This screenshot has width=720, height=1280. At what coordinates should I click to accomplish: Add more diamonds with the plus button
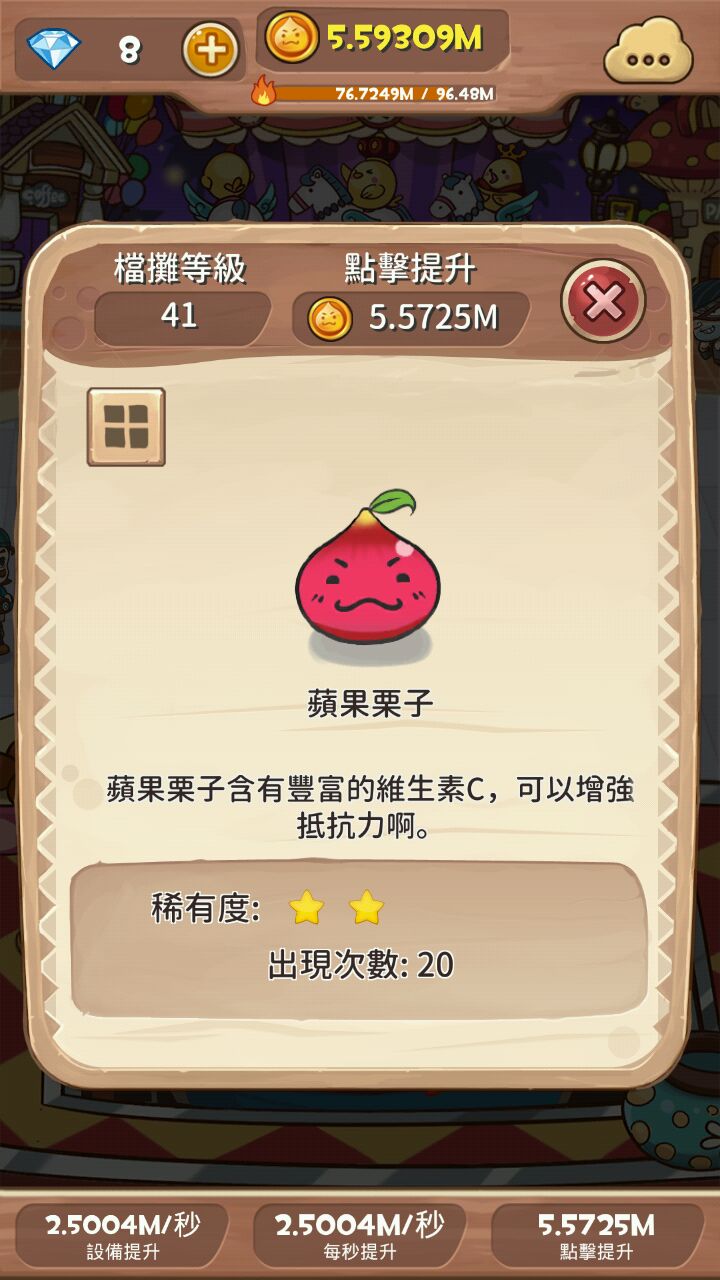point(210,48)
